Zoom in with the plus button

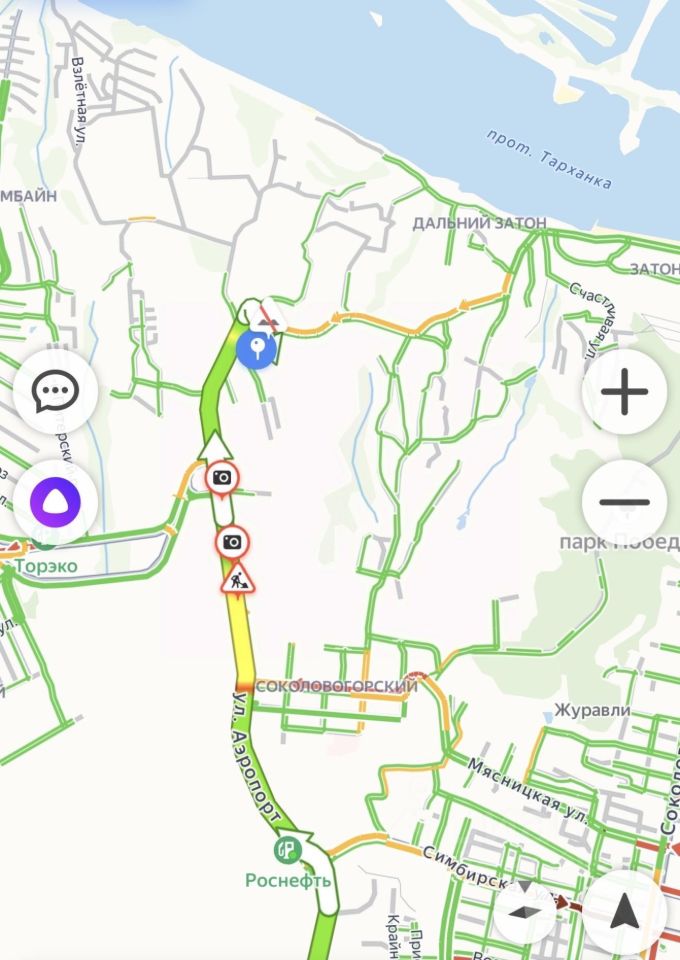(x=625, y=391)
